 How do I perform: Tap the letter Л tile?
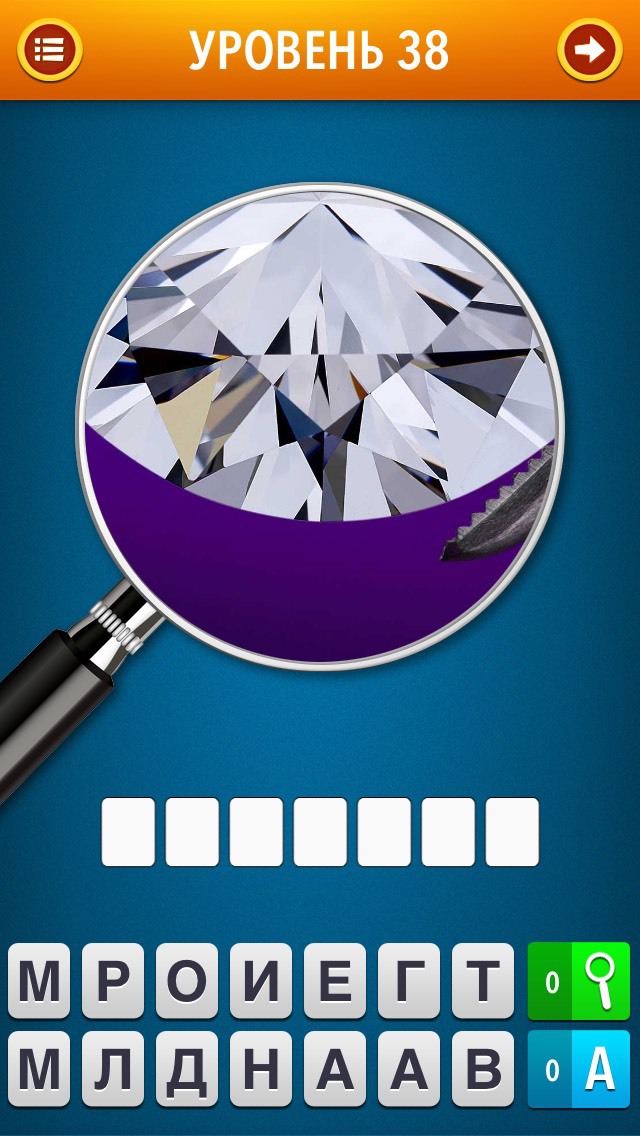pyautogui.click(x=113, y=1070)
